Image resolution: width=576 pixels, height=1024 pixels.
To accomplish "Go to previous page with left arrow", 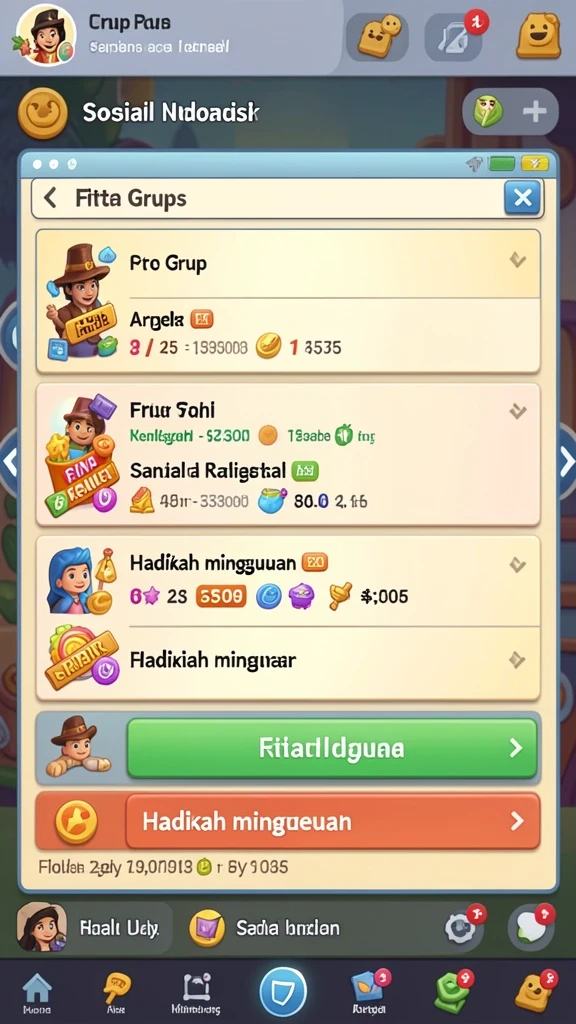I will (x=9, y=462).
